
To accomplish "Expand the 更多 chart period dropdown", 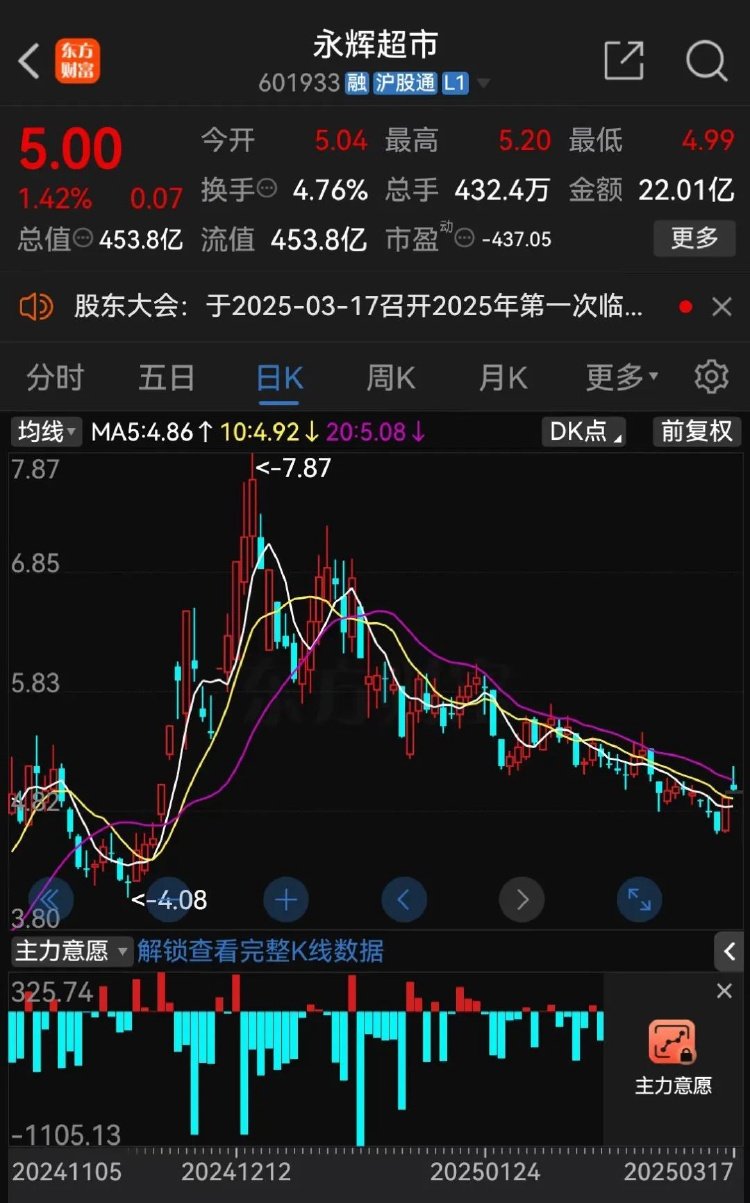I will (x=622, y=377).
